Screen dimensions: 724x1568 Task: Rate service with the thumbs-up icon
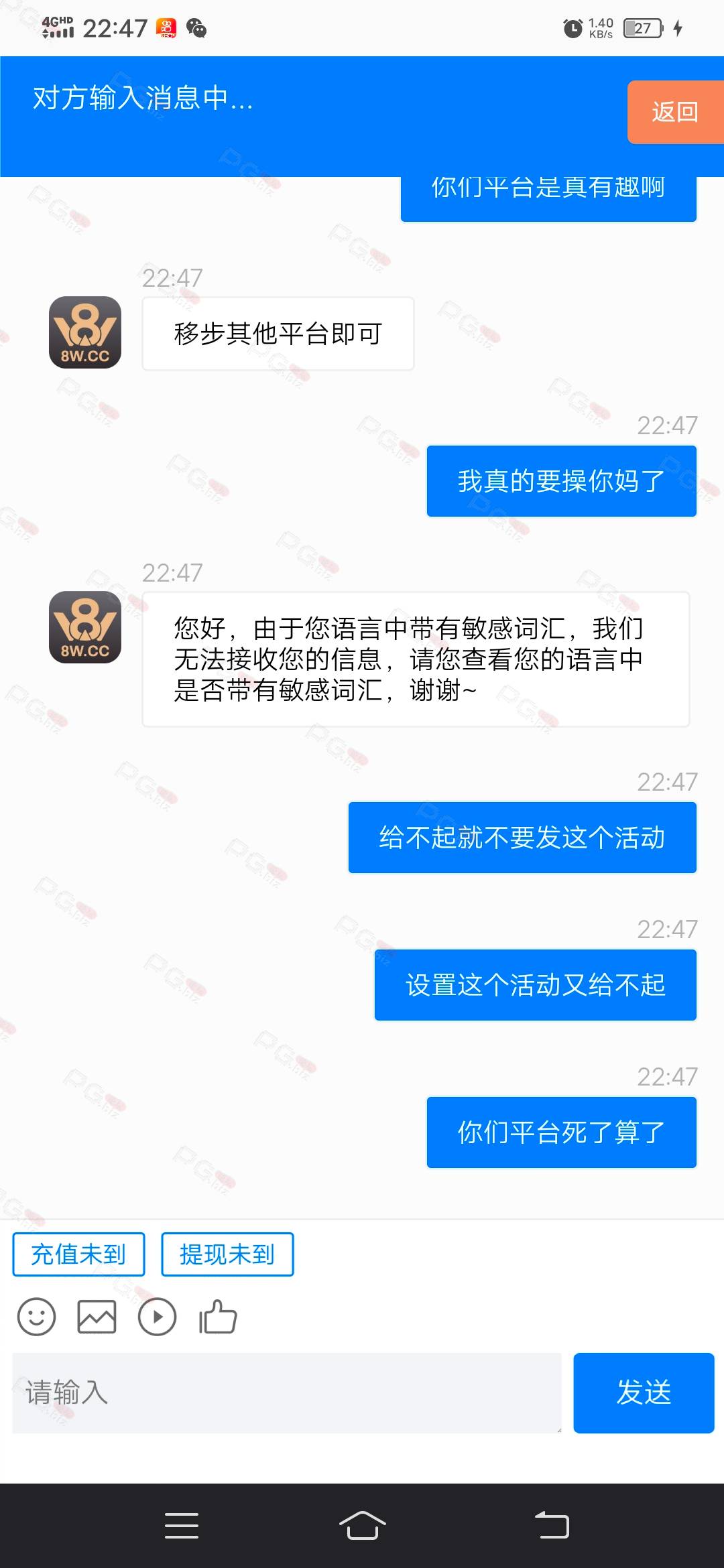click(x=218, y=1317)
